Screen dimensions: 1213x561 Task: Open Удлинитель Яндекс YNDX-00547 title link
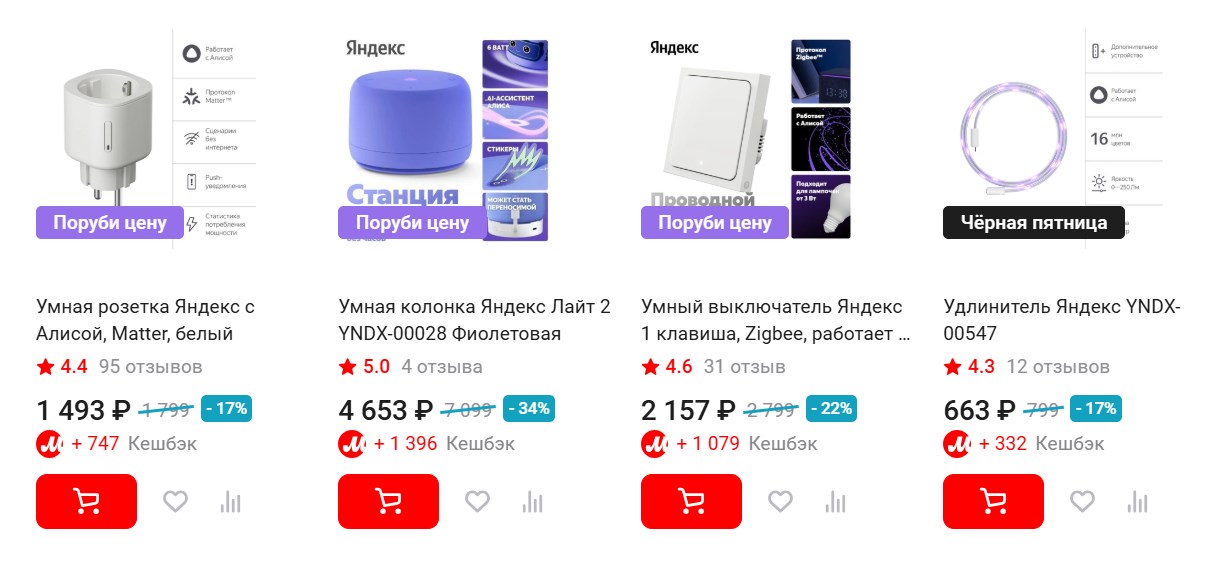coord(1061,320)
